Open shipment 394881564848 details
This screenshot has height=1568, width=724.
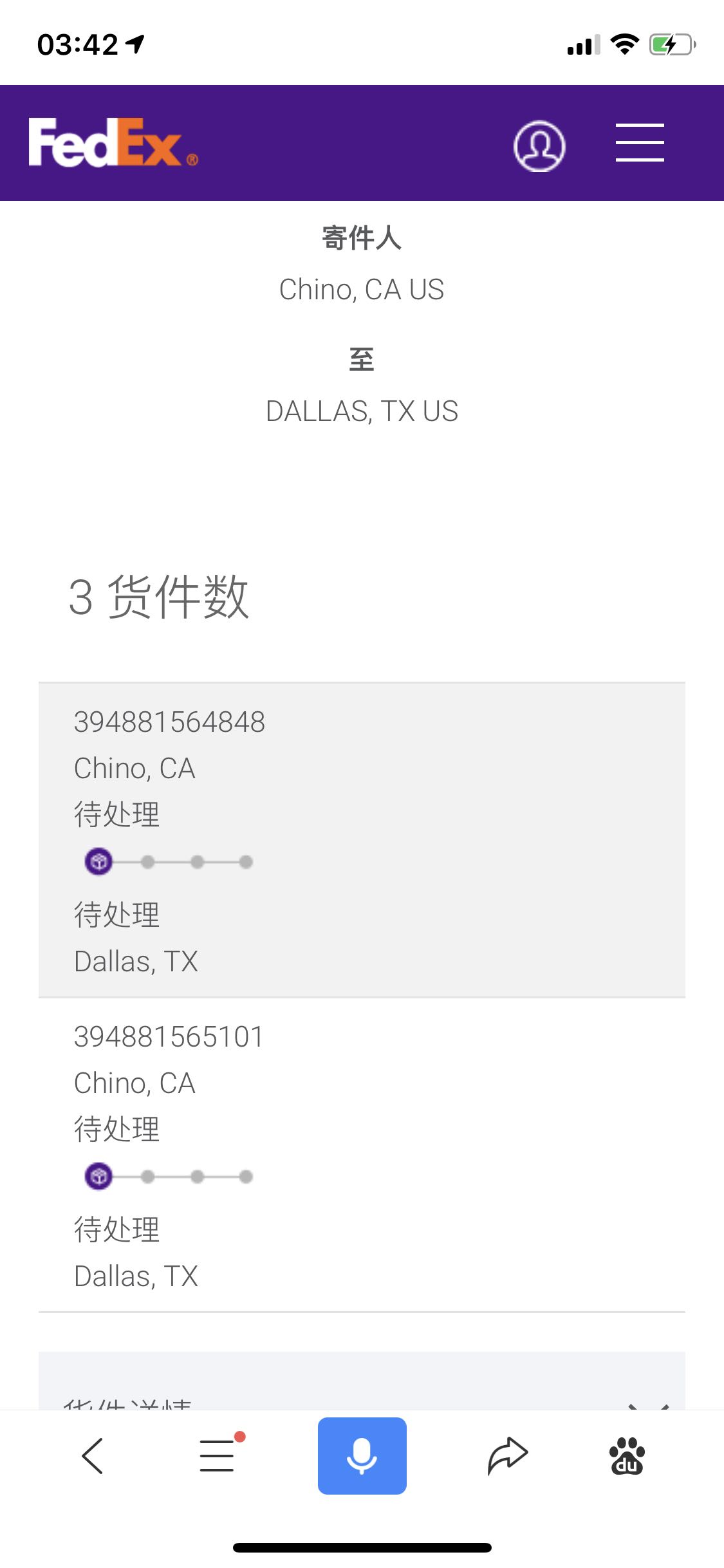(x=362, y=840)
